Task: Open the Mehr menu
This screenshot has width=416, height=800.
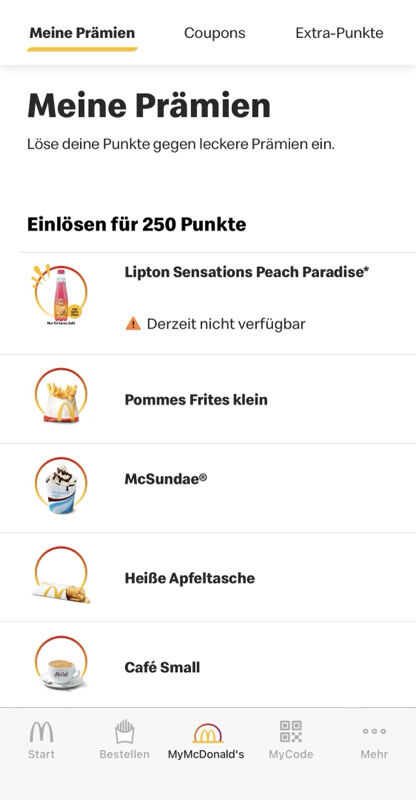Action: pos(374,740)
